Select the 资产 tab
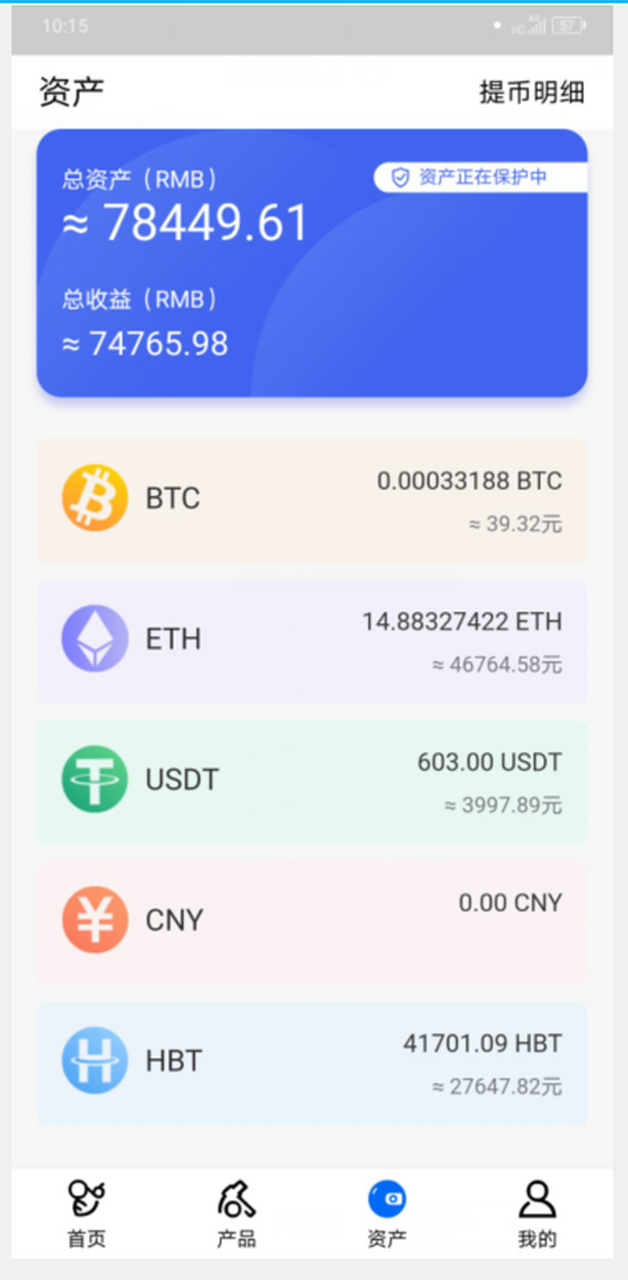628x1280 pixels. click(x=387, y=1213)
